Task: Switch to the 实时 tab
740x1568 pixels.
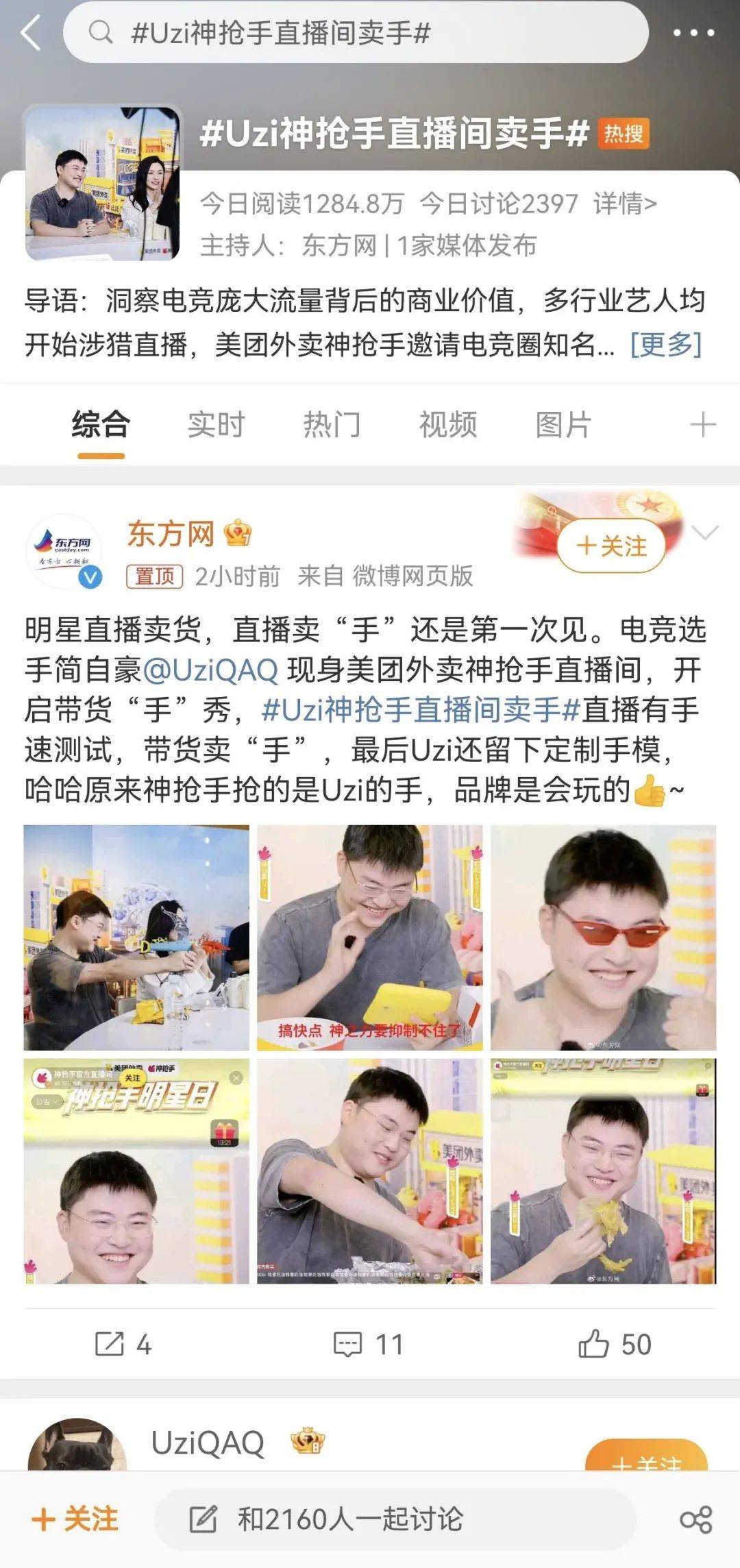Action: coord(217,425)
